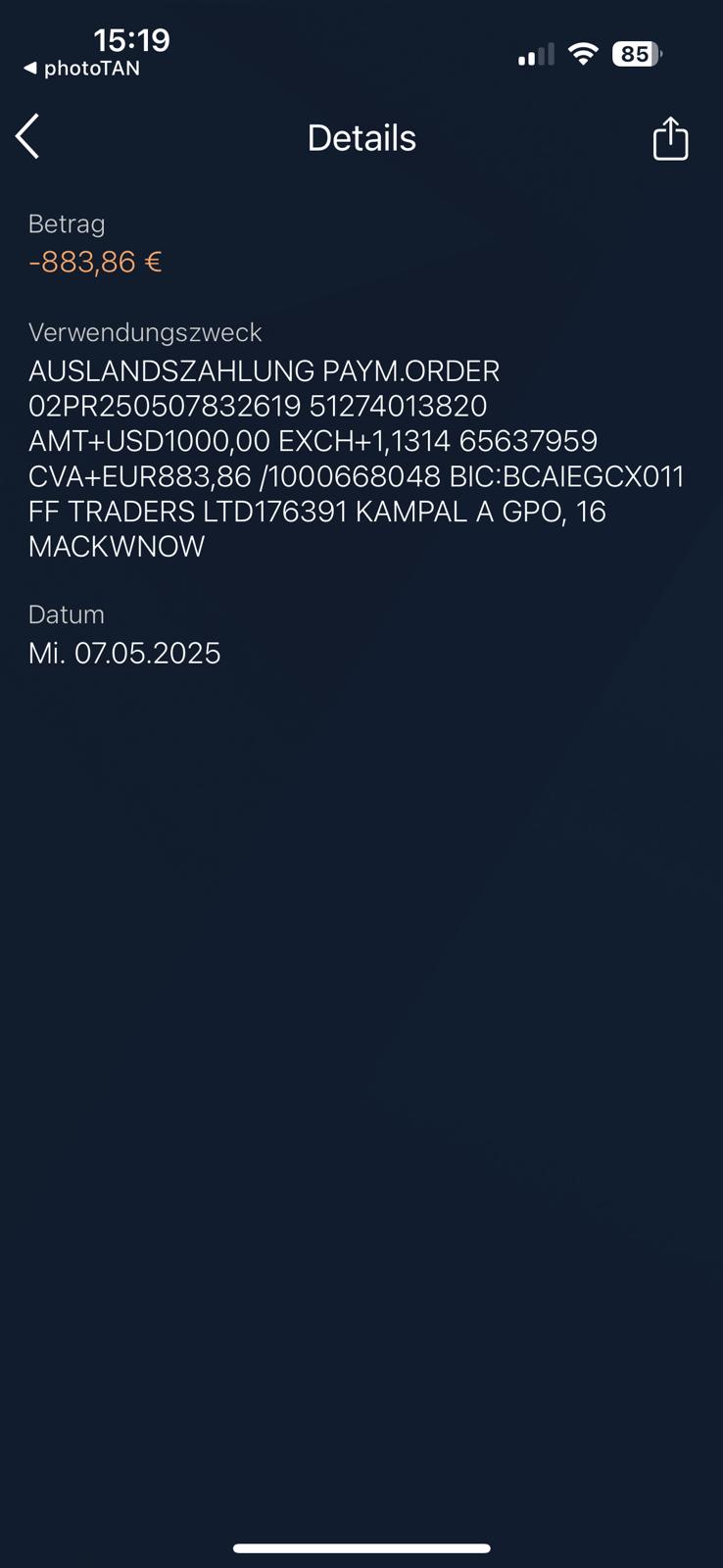Go back from the Details screen
Screen dimensions: 723x1568
click(x=27, y=136)
